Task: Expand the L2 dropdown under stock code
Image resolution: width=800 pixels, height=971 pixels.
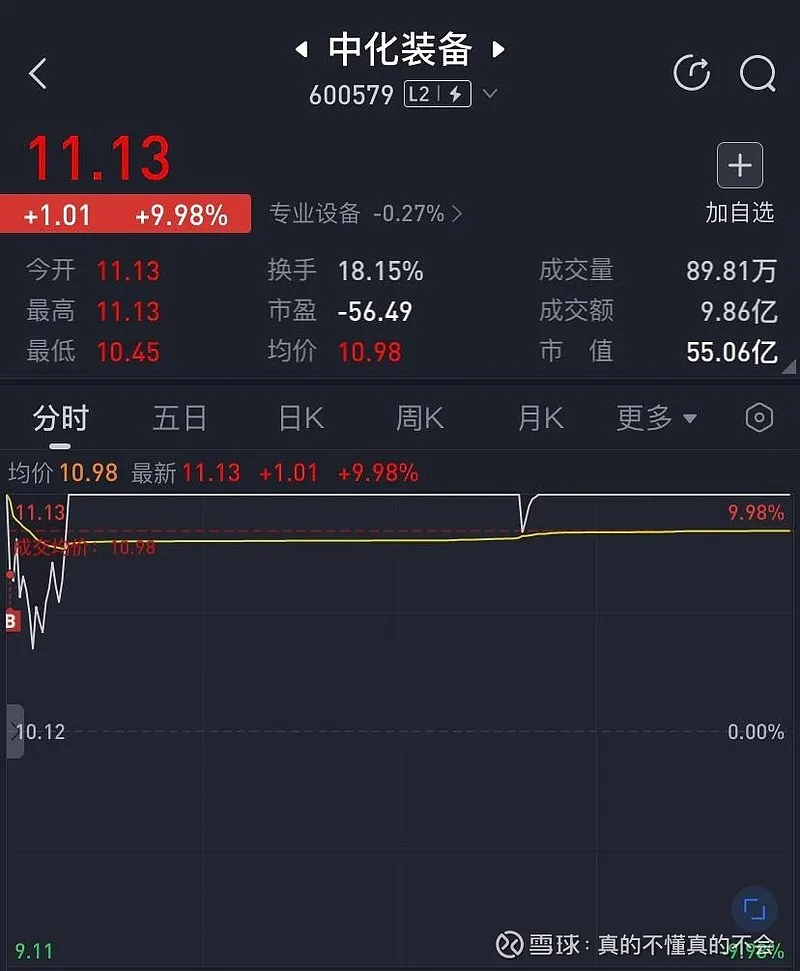Action: [489, 94]
